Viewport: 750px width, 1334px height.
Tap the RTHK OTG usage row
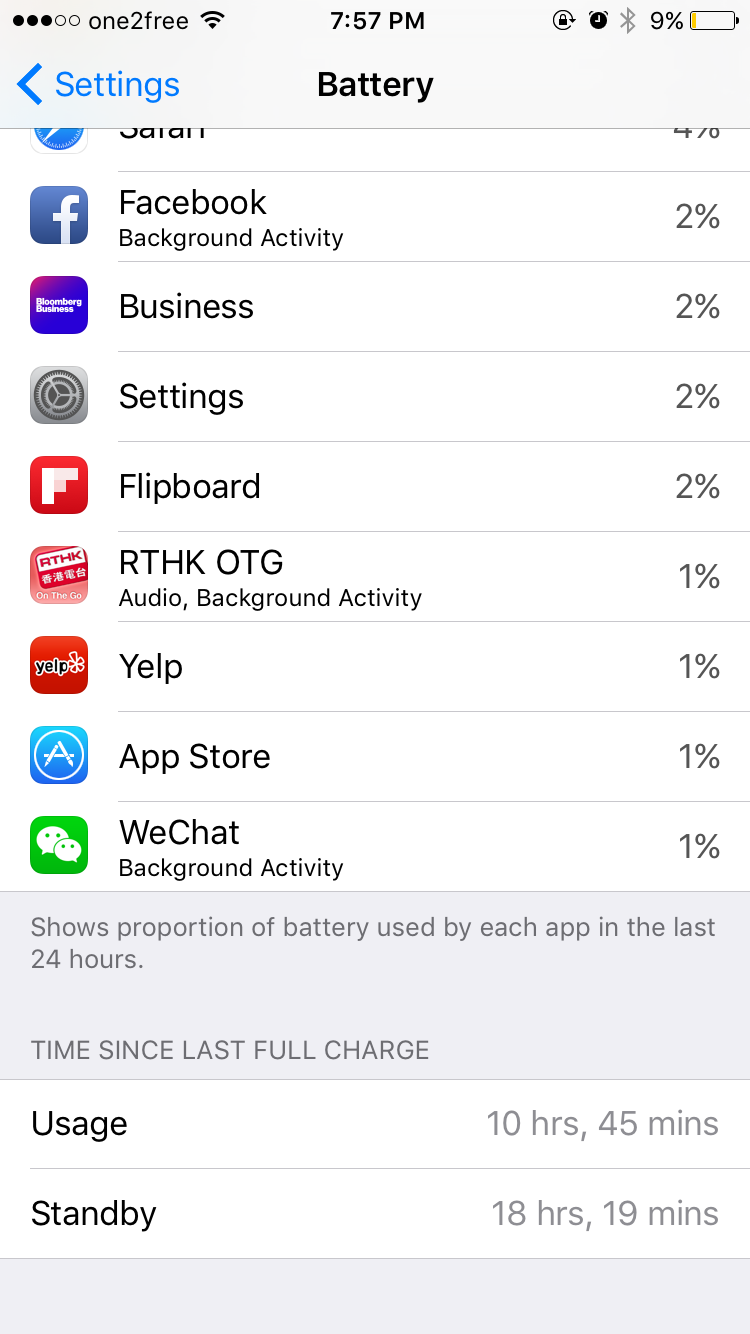pos(375,576)
